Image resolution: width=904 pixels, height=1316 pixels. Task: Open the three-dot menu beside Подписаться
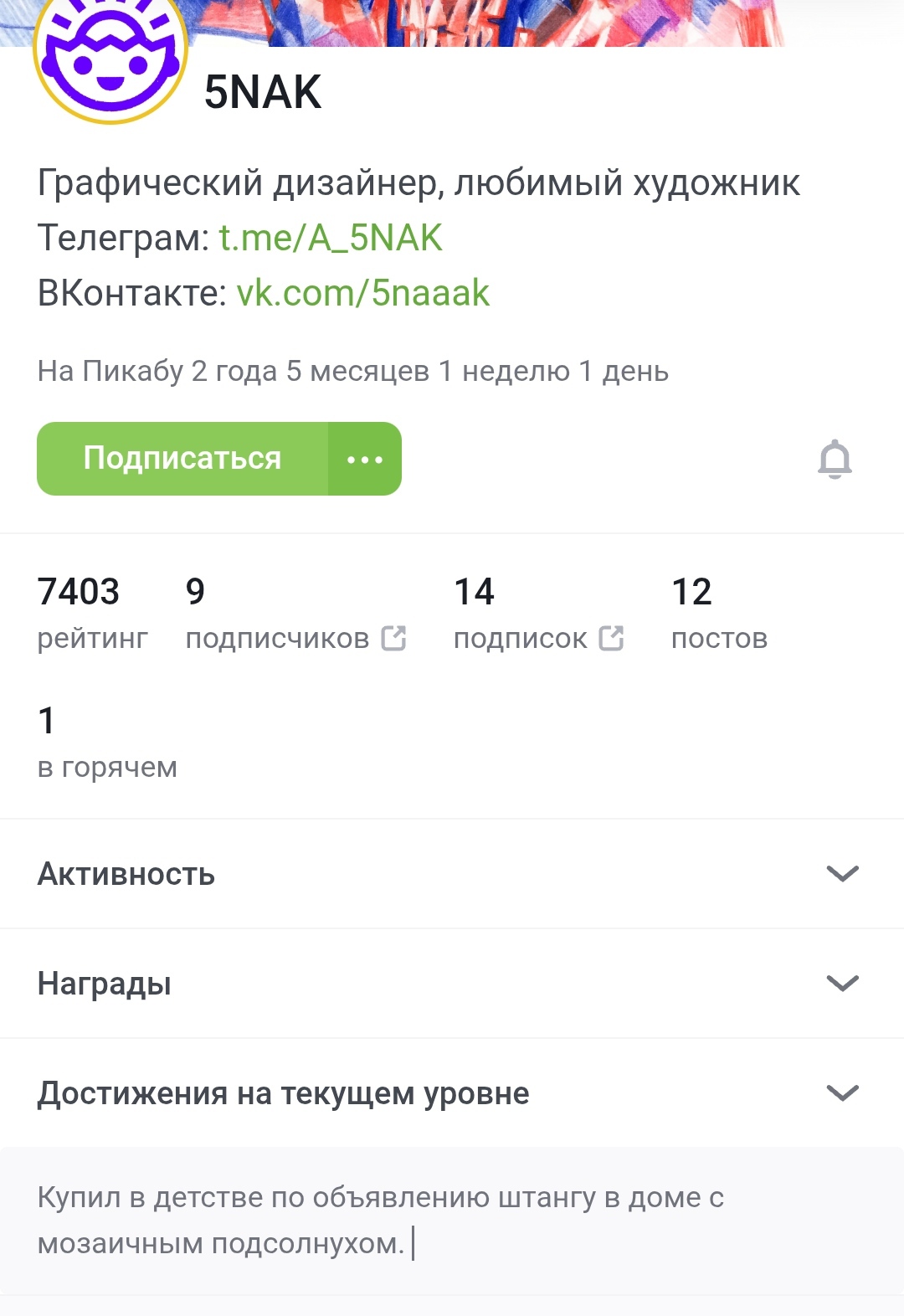pos(365,459)
